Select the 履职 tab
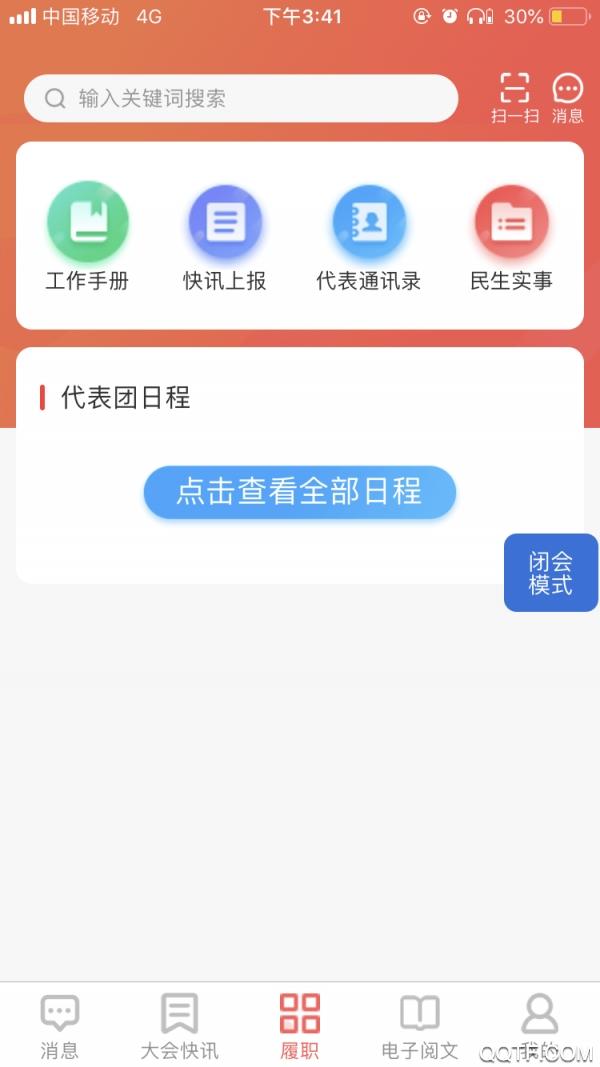Viewport: 600px width, 1067px height. [299, 1026]
